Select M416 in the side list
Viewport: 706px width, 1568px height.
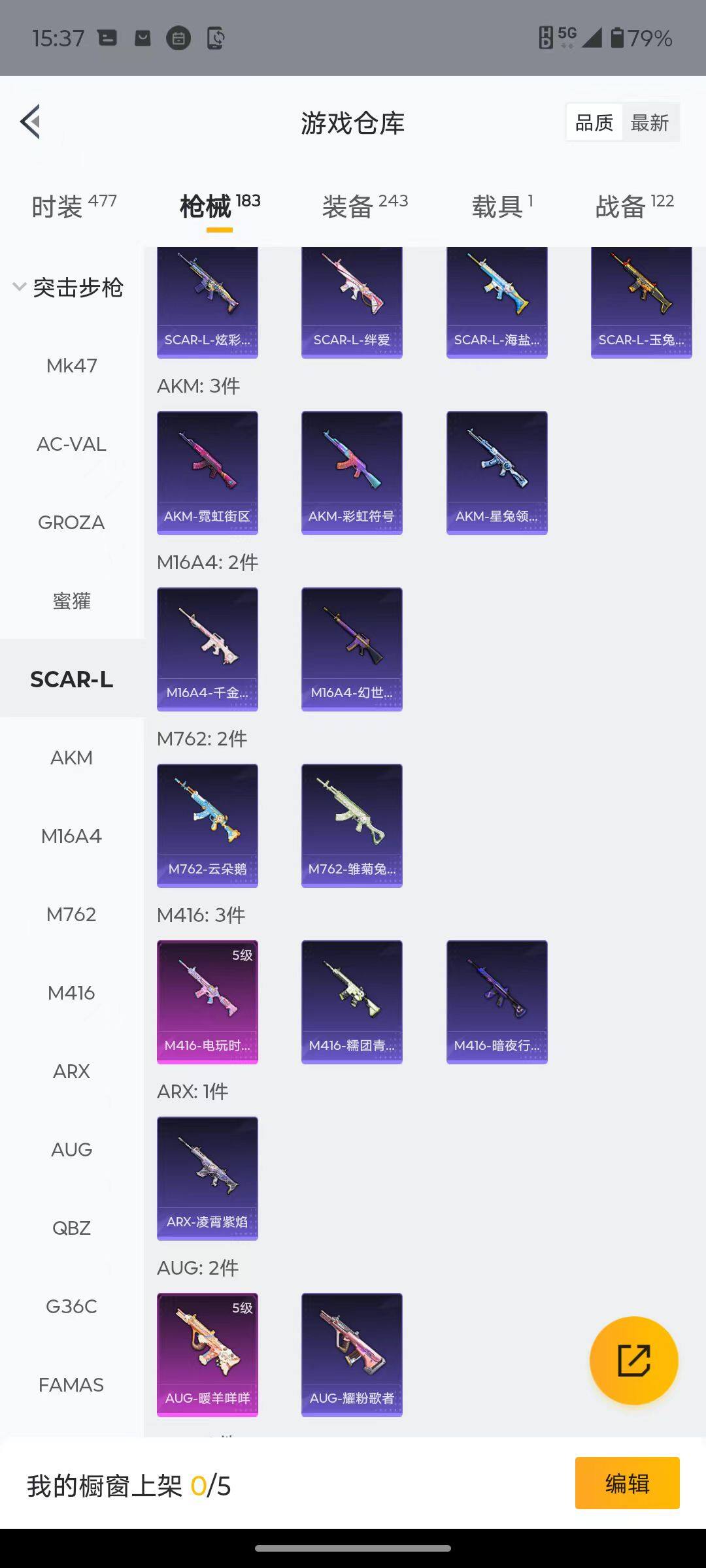coord(71,993)
